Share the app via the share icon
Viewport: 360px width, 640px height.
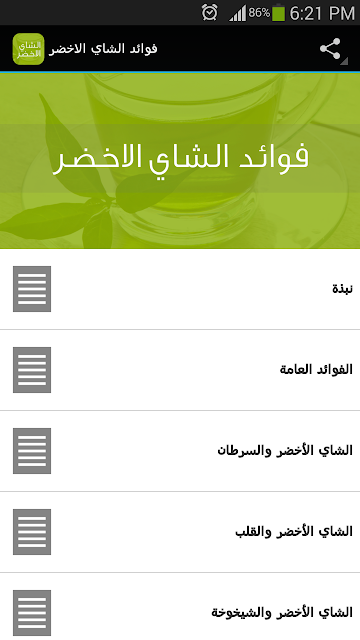pyautogui.click(x=330, y=49)
